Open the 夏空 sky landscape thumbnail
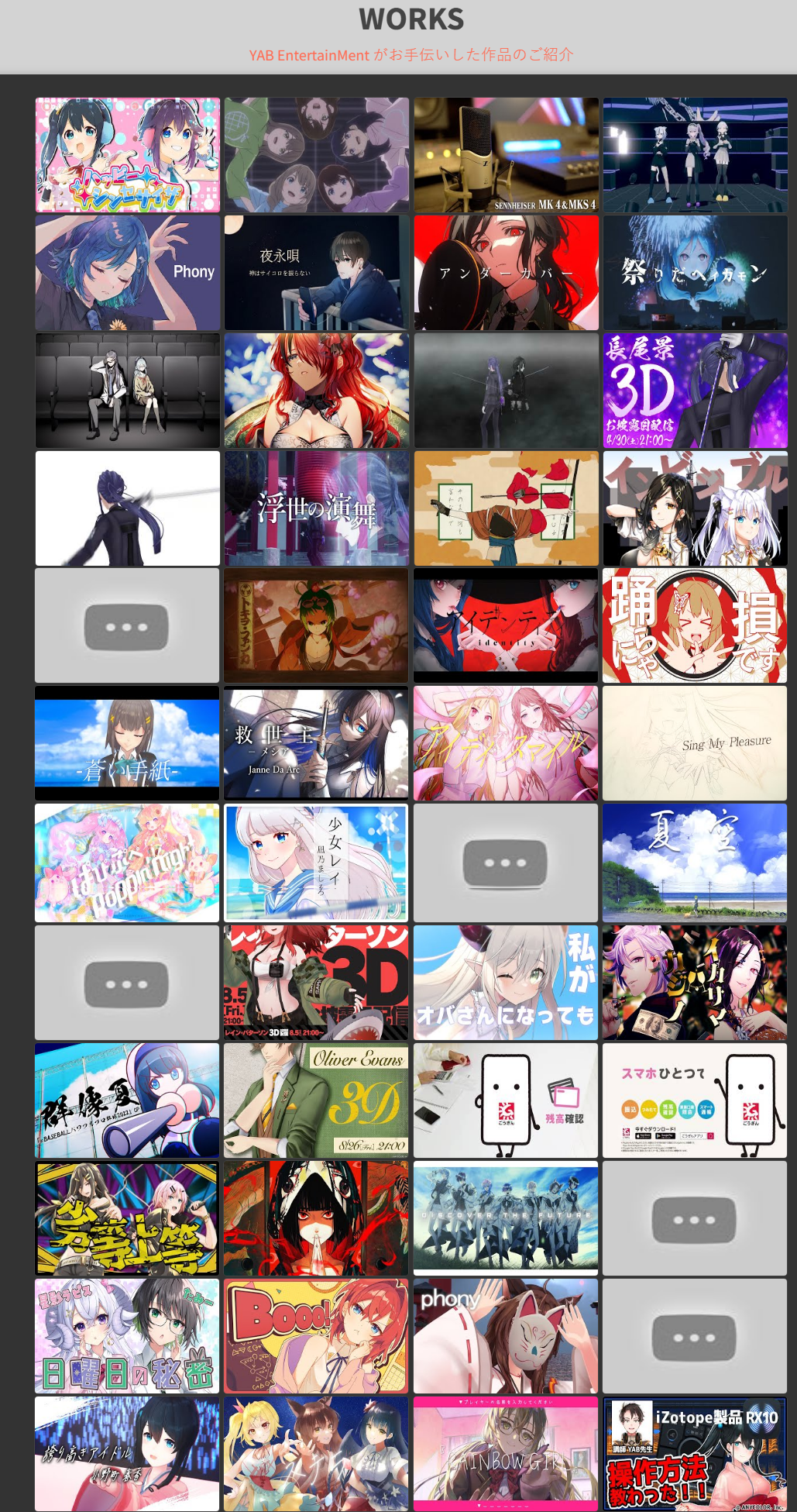This screenshot has height=1512, width=797. point(695,863)
